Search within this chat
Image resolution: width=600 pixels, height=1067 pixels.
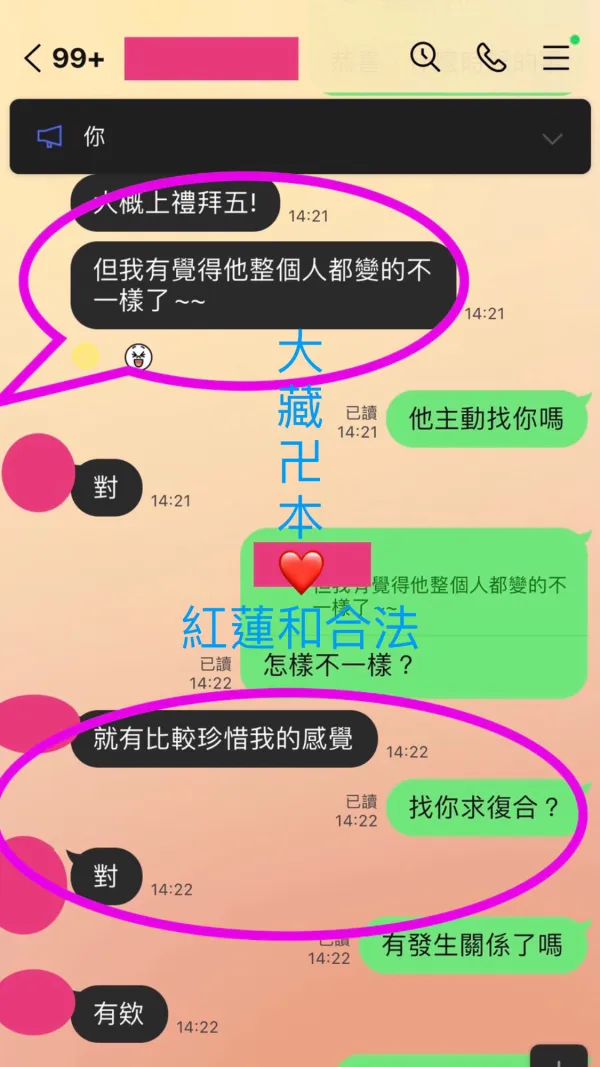point(426,57)
